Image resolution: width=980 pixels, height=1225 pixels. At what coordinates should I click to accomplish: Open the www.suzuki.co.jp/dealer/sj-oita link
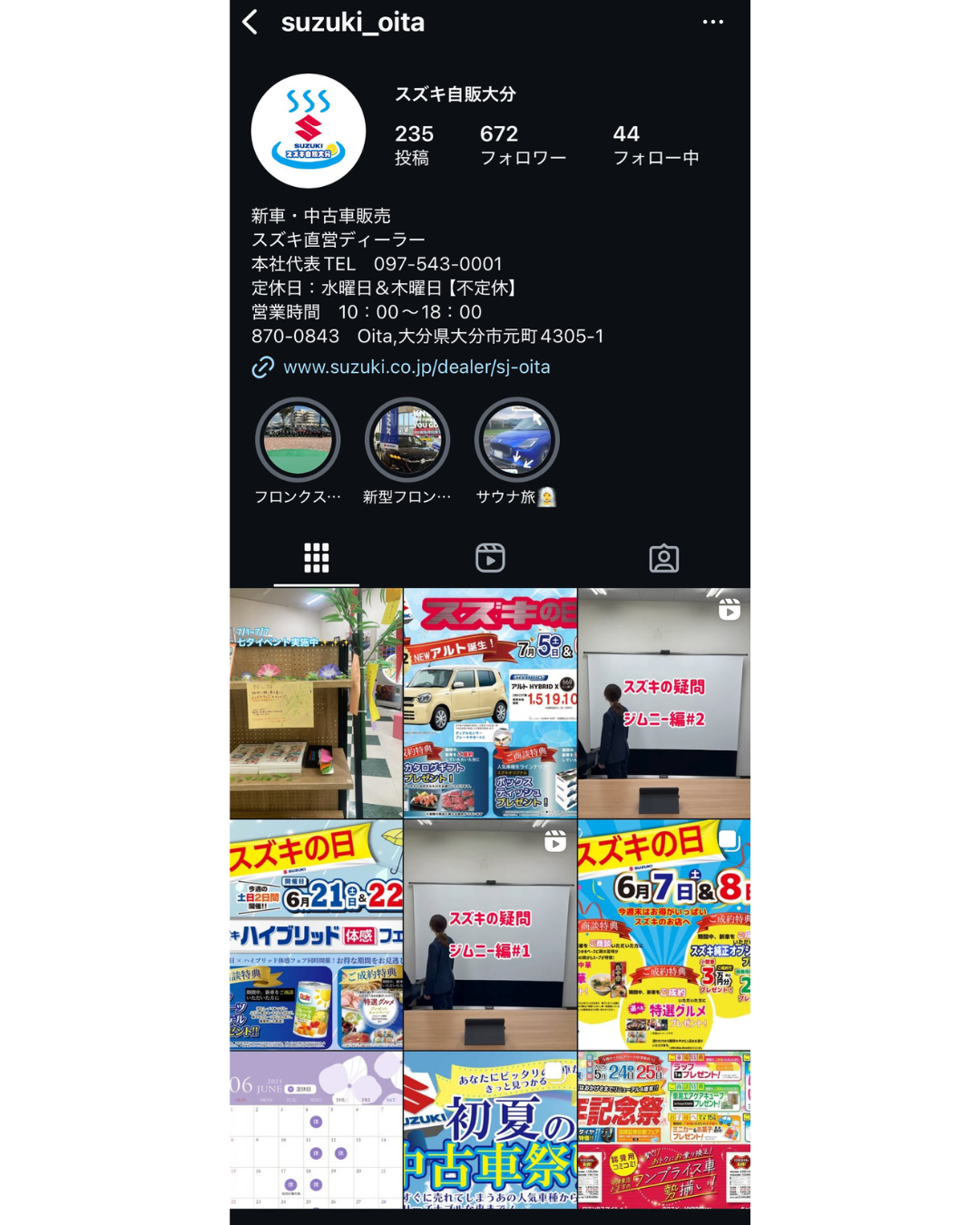click(416, 367)
